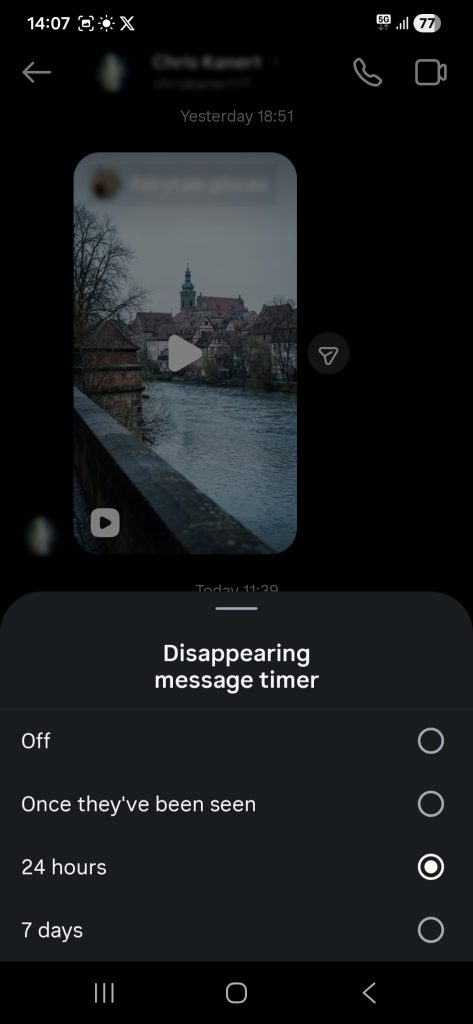Start a voice call
Viewport: 473px width, 1024px height.
(x=368, y=72)
